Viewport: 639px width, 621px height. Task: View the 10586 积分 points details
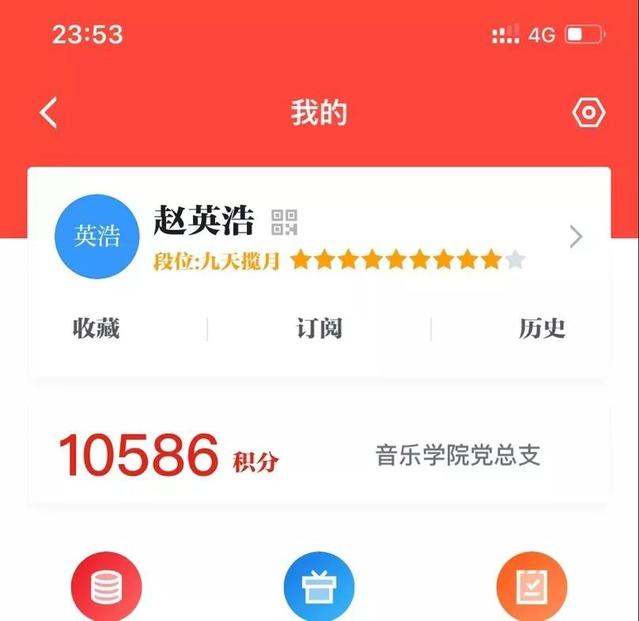tap(168, 457)
